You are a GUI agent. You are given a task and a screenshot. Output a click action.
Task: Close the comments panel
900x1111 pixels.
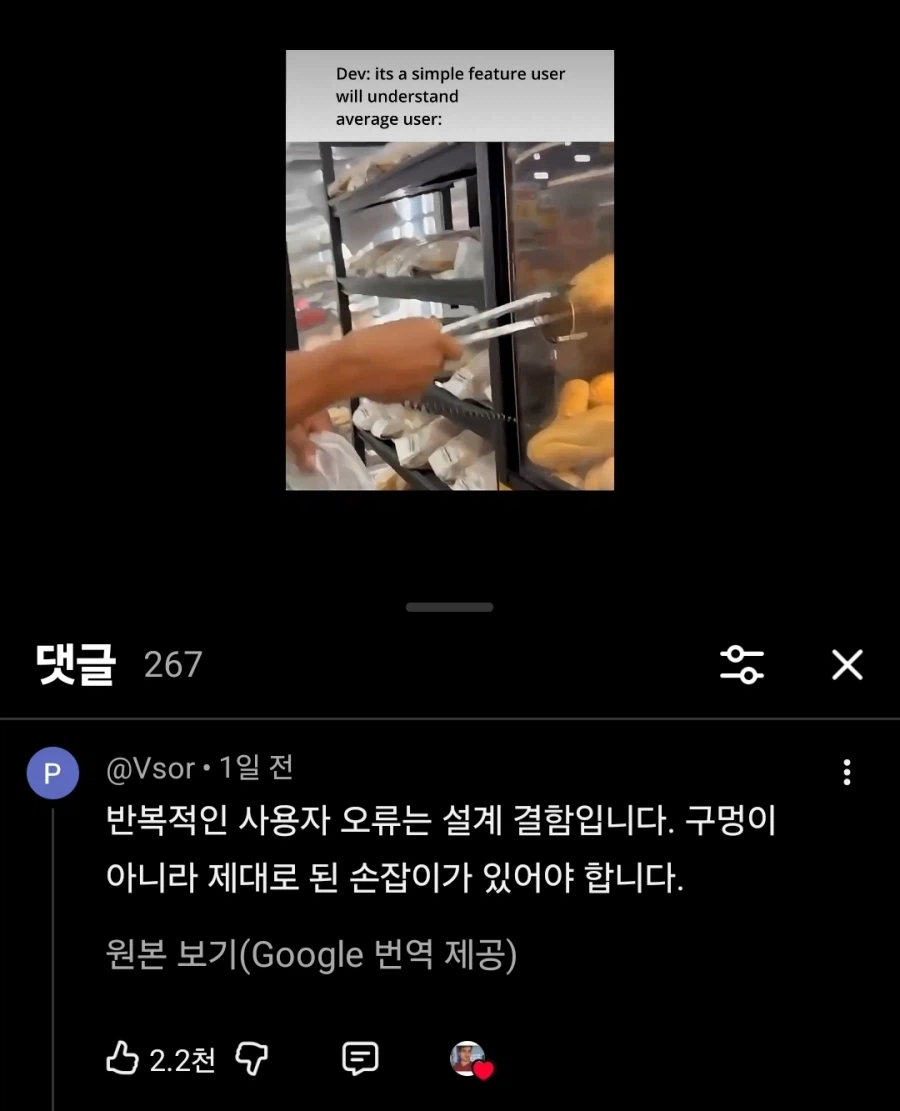(847, 665)
